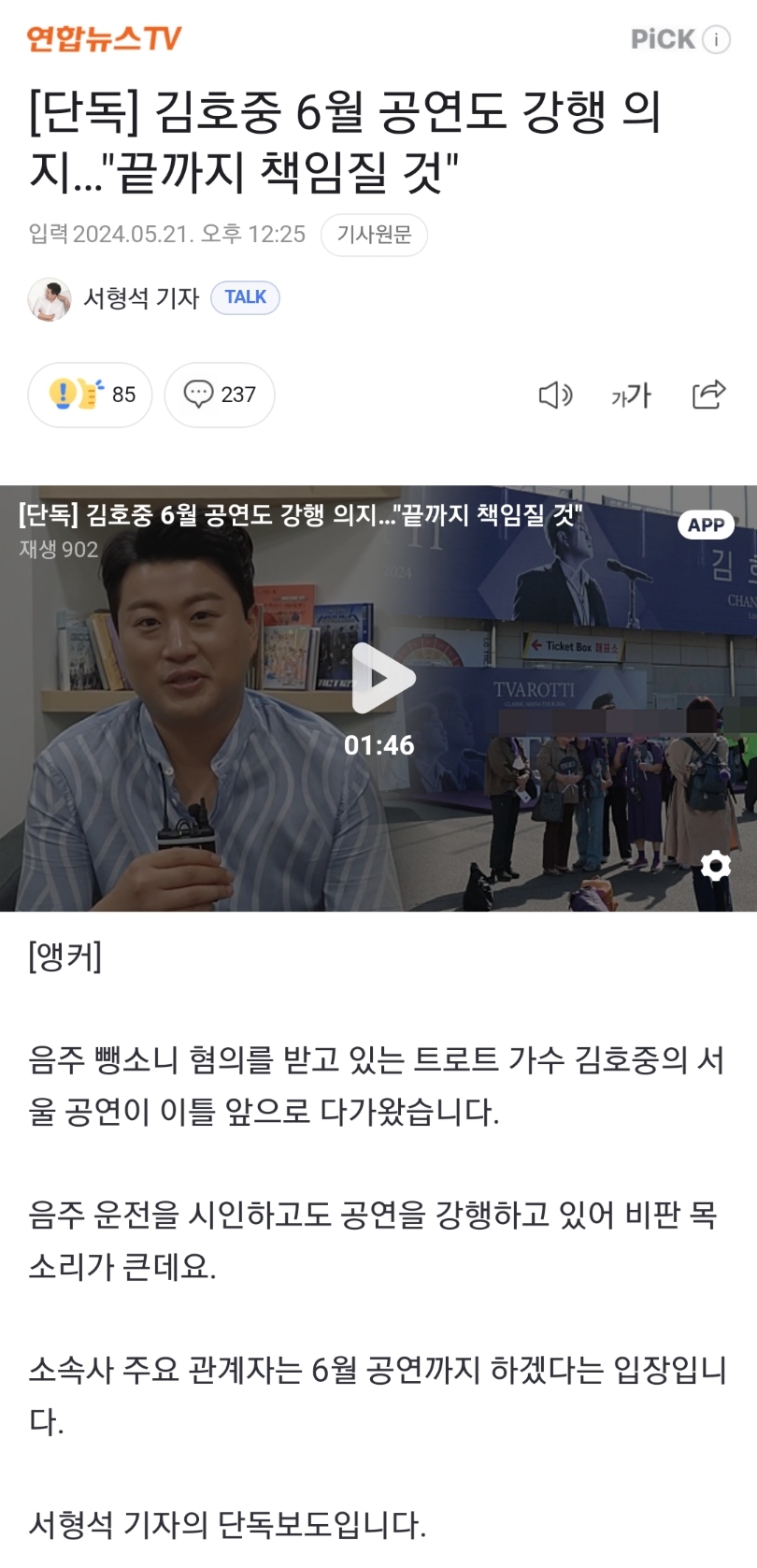Share this article
Screen dimensions: 757x1568
click(708, 395)
